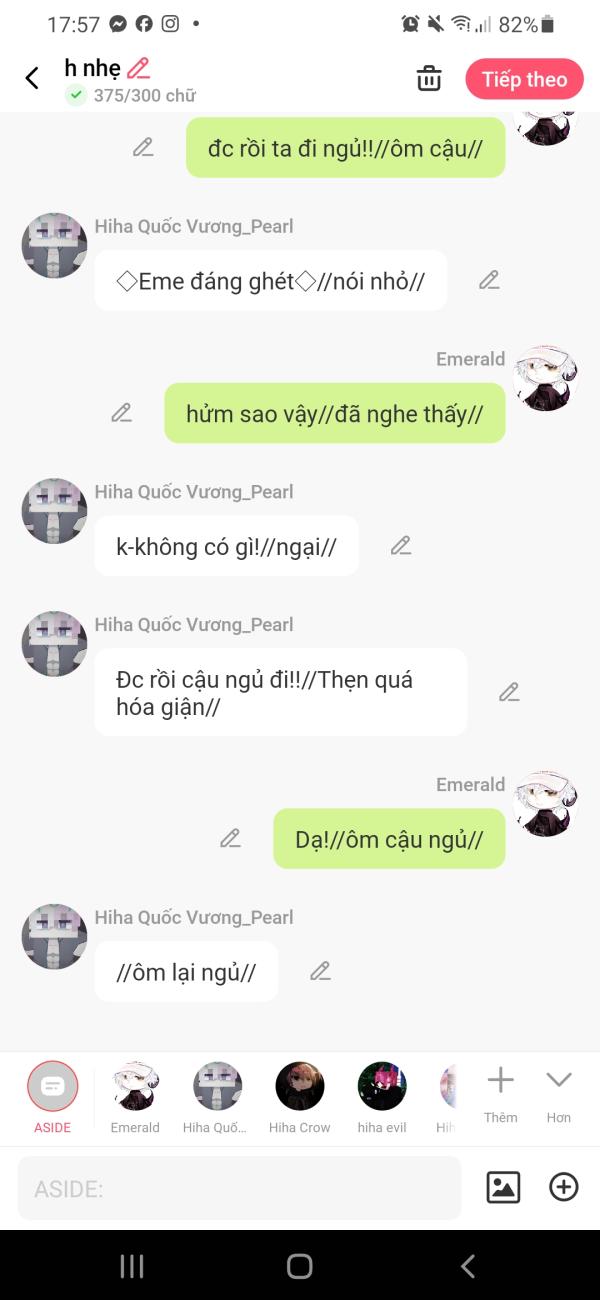Screen dimensions: 600x1300
Task: Insert an image into the chat
Action: (503, 1187)
